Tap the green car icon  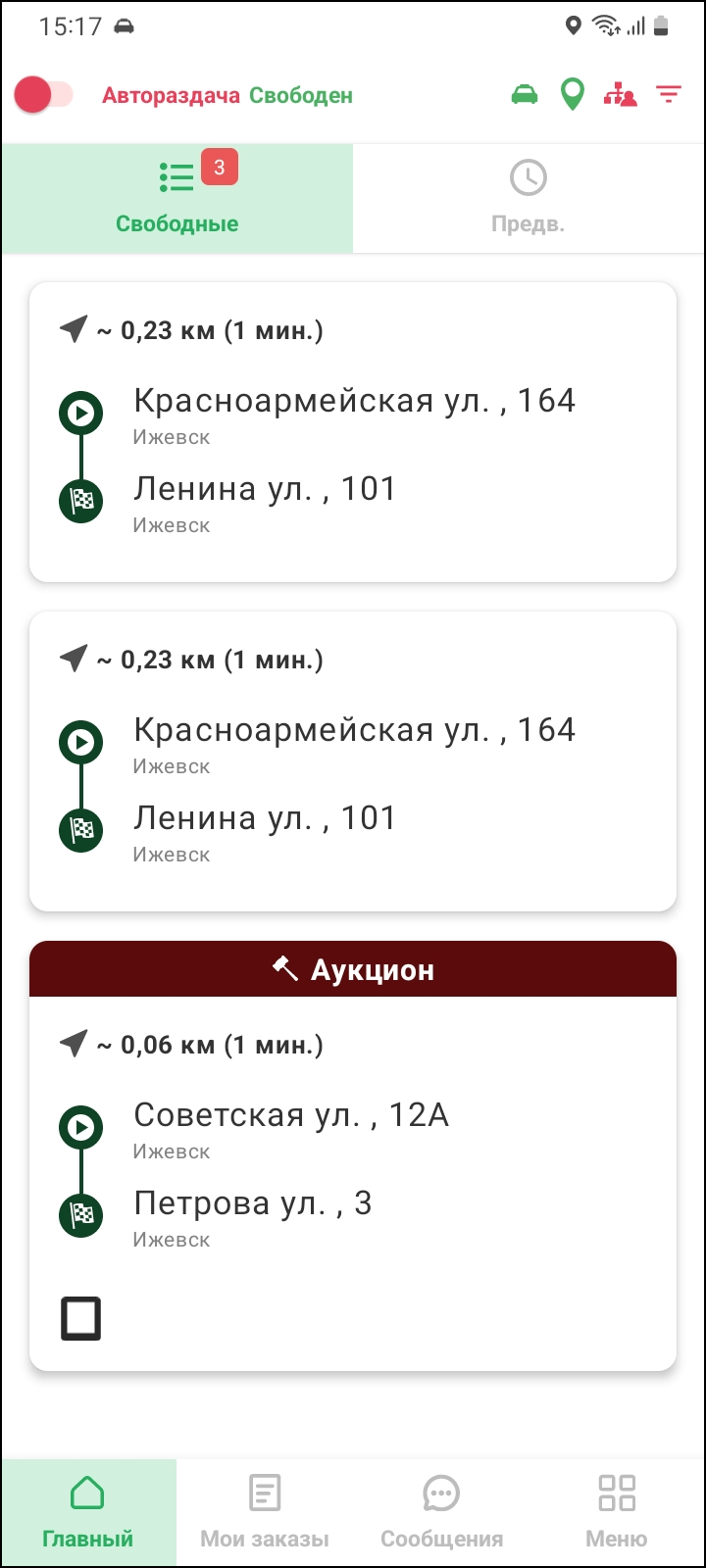point(525,95)
